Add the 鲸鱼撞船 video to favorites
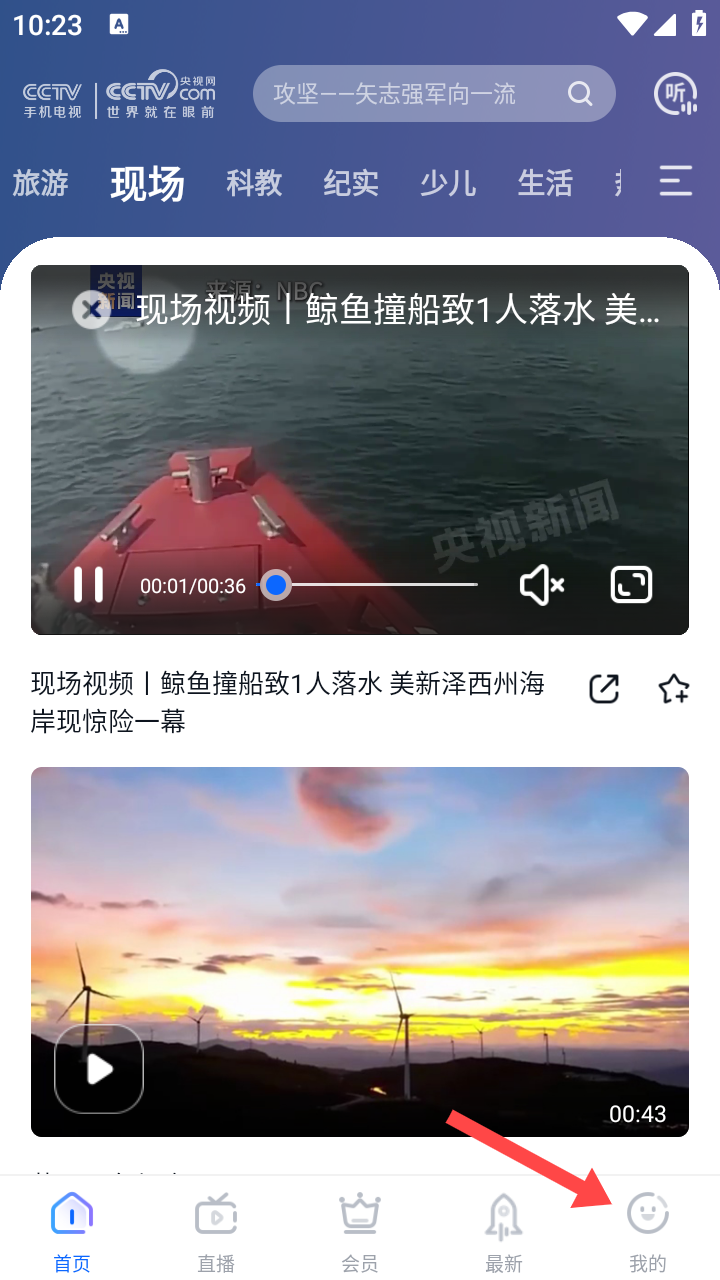This screenshot has height=1280, width=720. click(x=673, y=688)
